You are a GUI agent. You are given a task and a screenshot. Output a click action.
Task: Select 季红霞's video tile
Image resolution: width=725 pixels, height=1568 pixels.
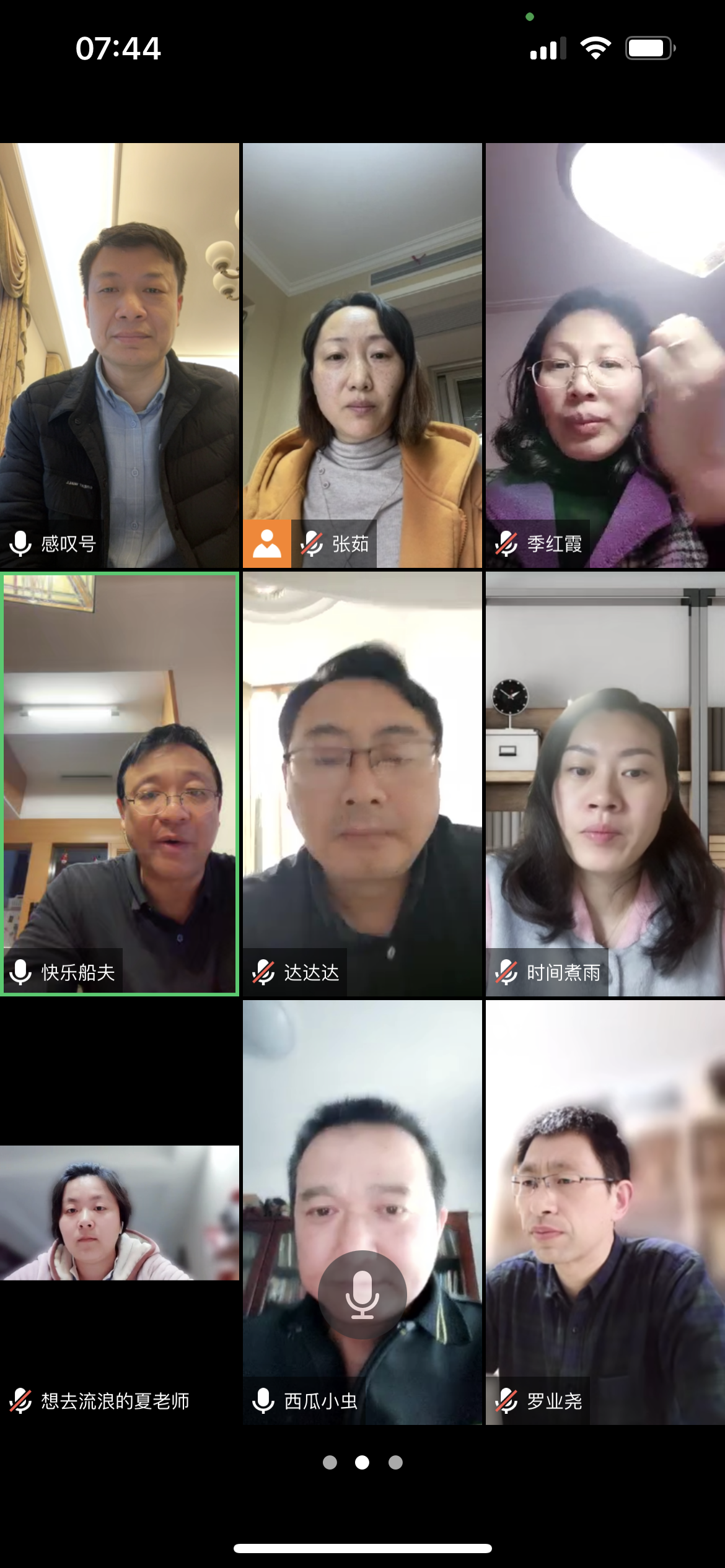[605, 355]
